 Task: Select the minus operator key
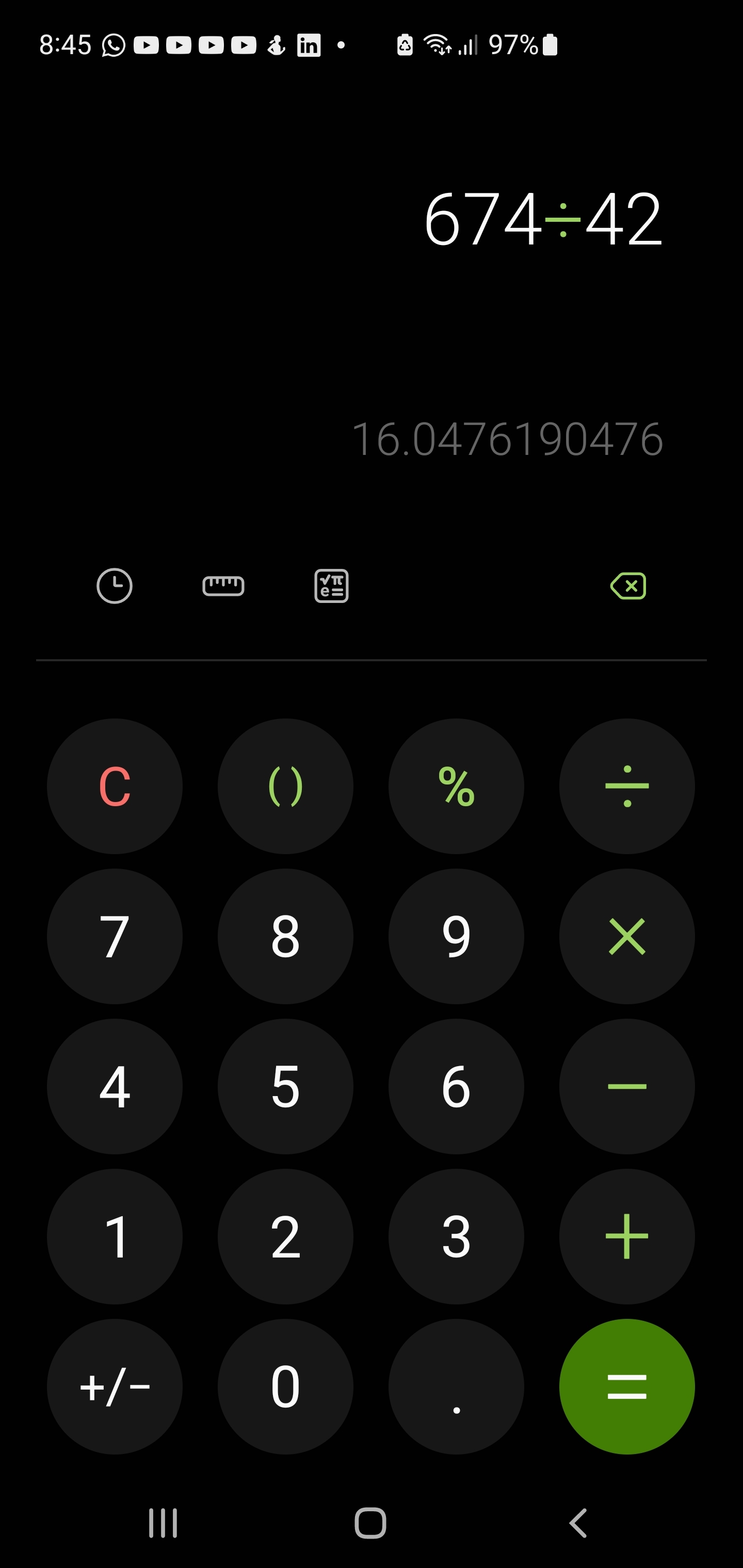point(627,1087)
